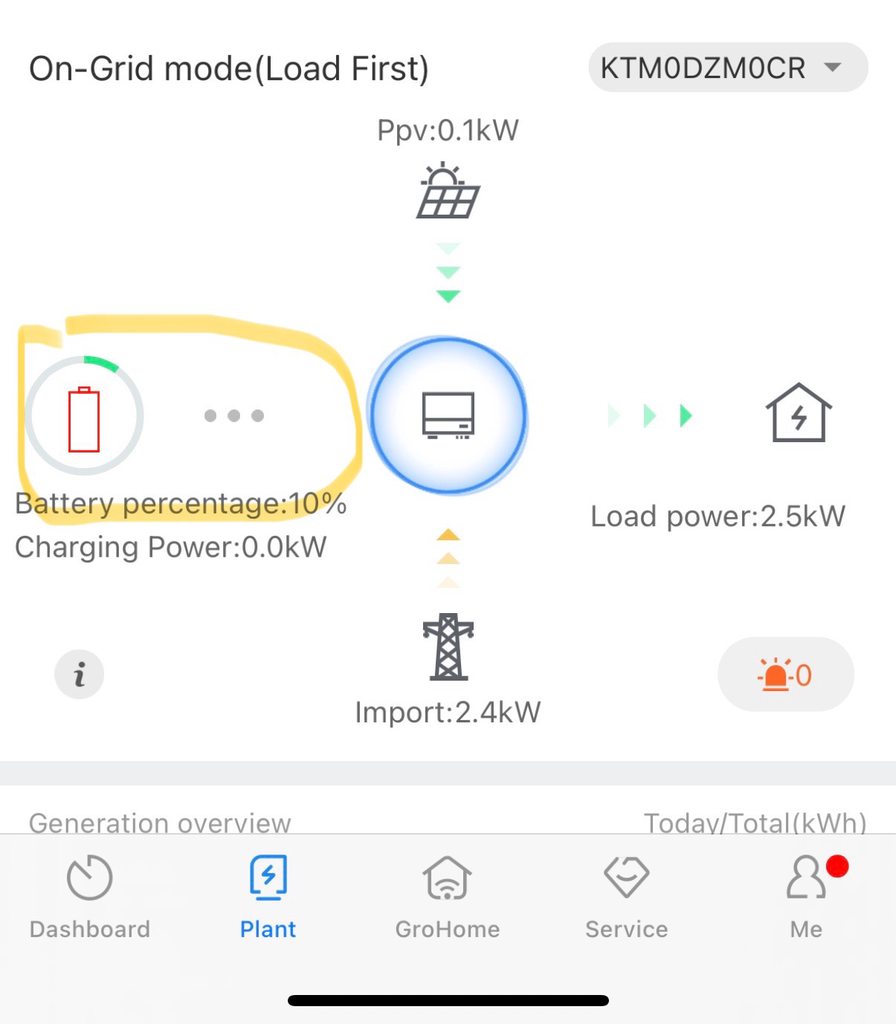Open the KTM0DZM0CR device dropdown
This screenshot has height=1024, width=896.
coord(727,68)
